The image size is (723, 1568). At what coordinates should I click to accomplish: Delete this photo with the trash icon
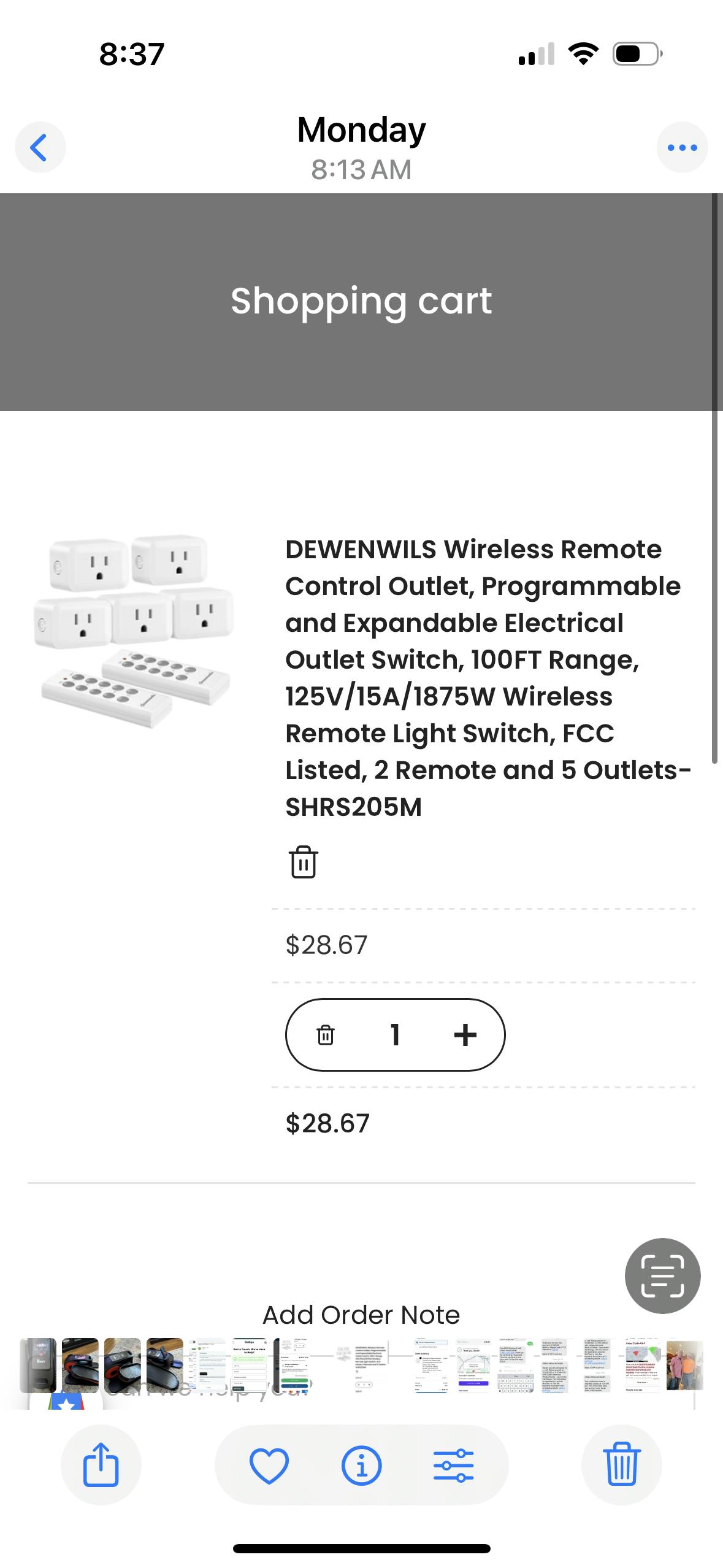click(621, 1464)
